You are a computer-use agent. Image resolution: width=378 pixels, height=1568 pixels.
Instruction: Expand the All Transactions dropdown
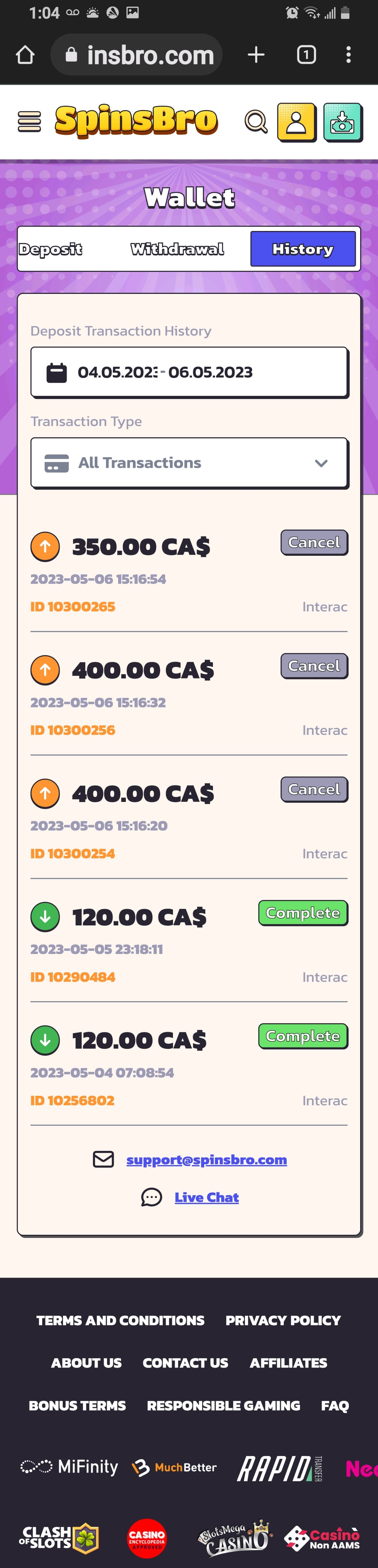189,463
